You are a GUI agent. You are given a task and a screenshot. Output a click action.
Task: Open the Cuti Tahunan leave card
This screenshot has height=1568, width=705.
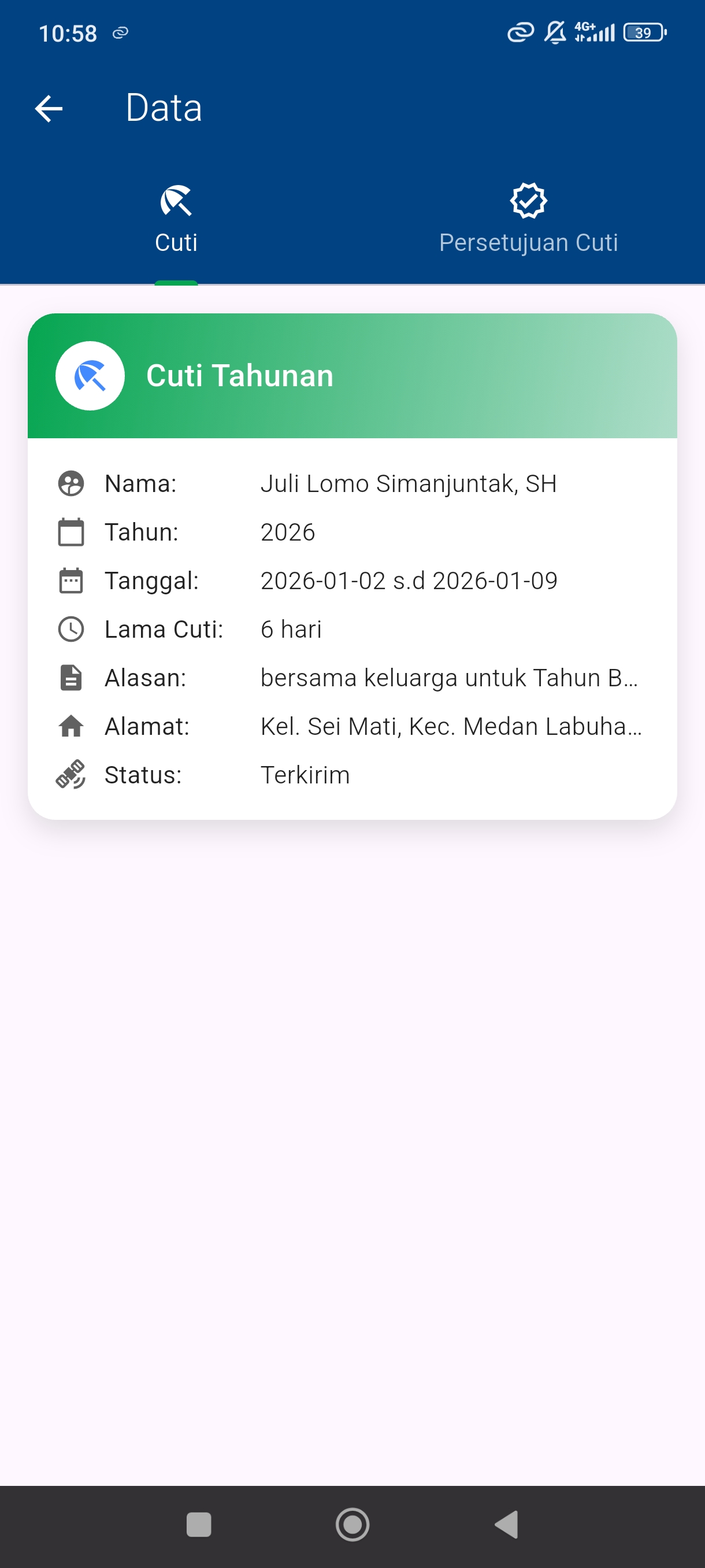(x=351, y=566)
